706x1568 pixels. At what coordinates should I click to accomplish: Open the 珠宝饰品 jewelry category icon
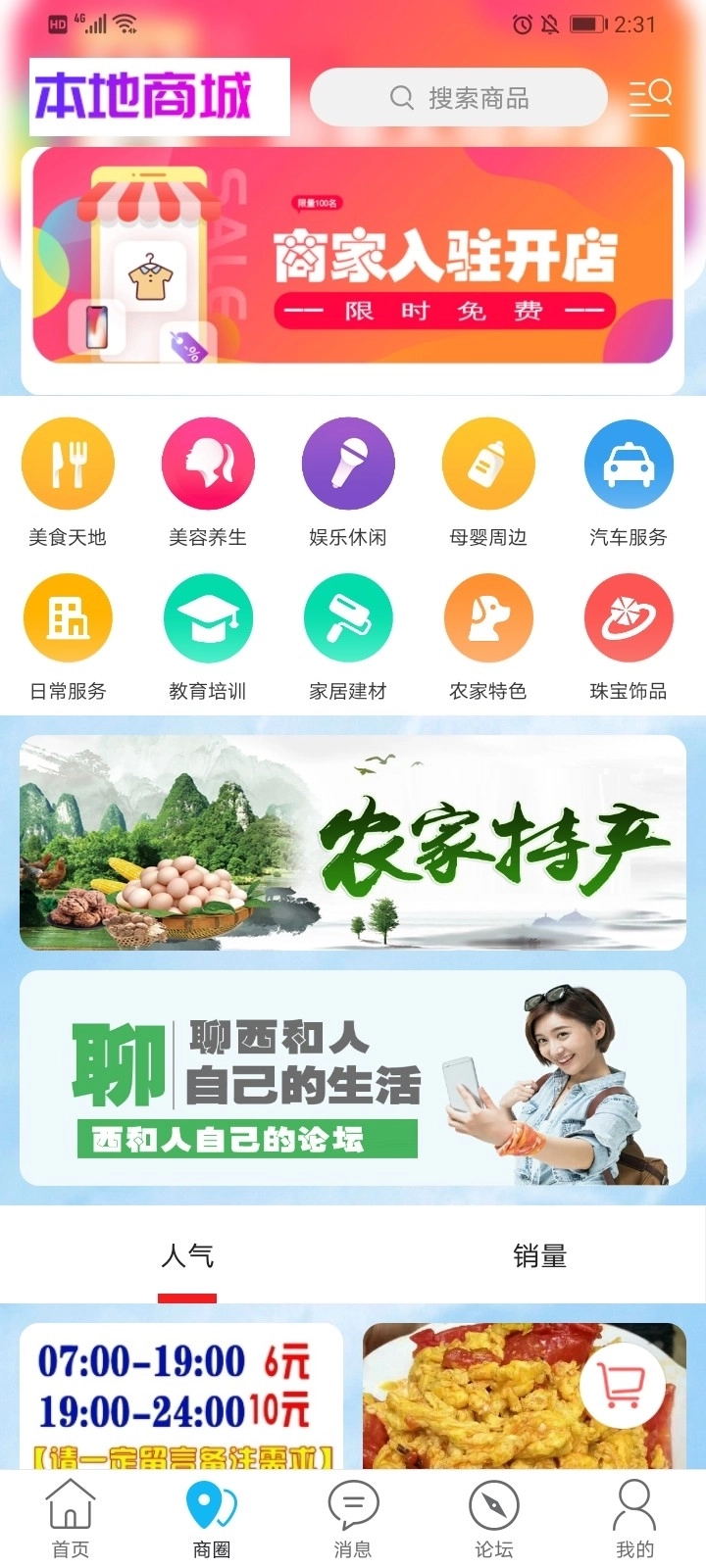tap(628, 617)
